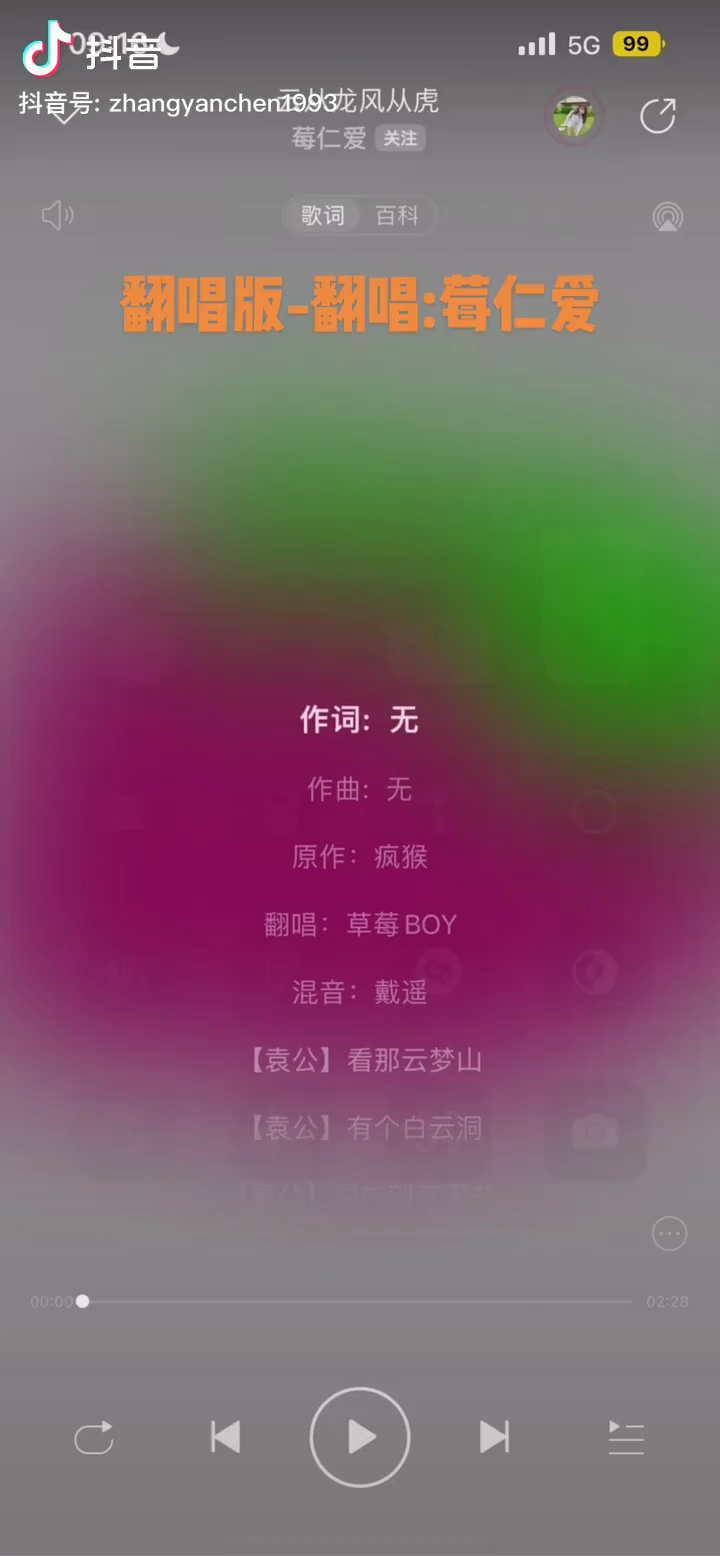Skip to the next track

pyautogui.click(x=494, y=1437)
